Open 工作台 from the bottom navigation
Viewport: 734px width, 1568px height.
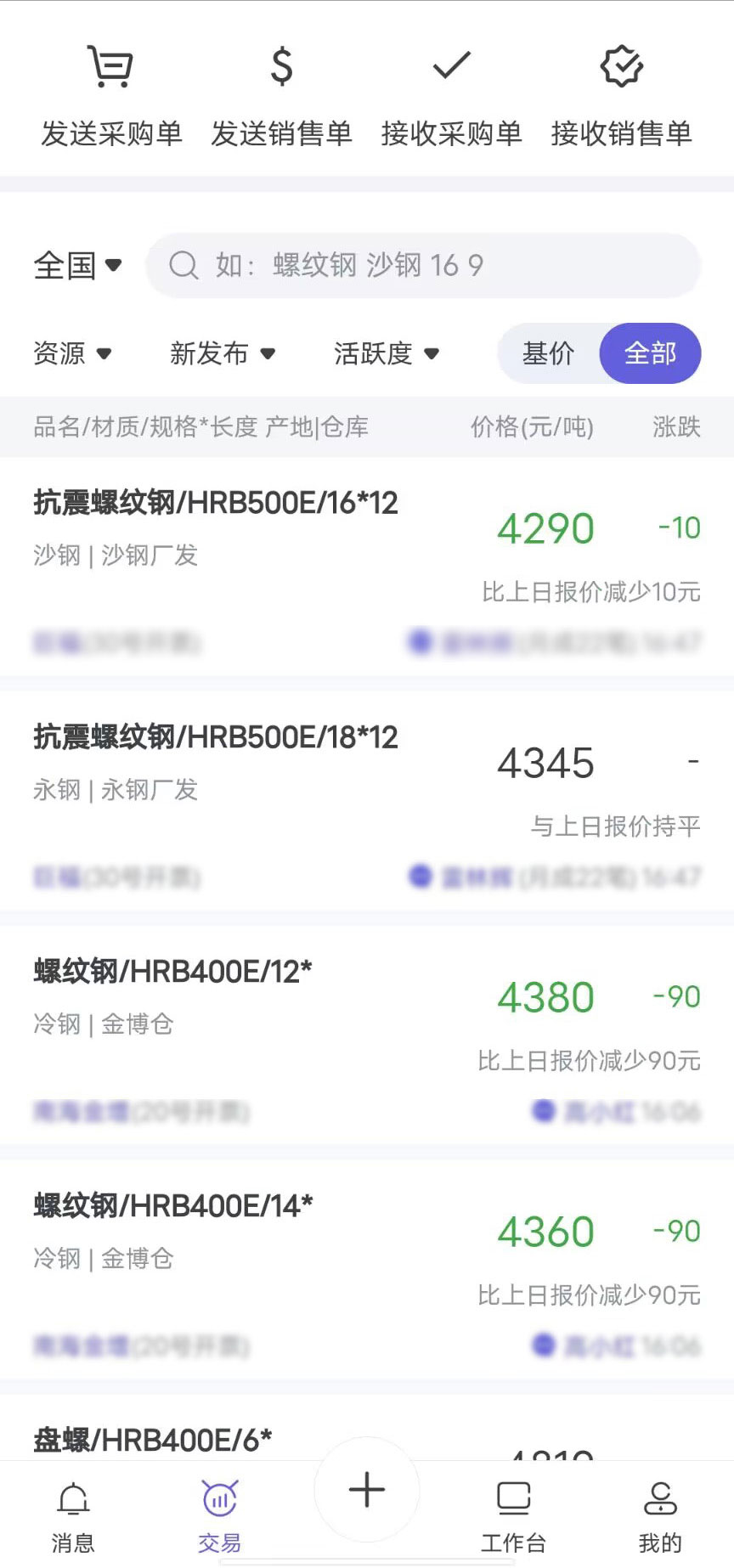tap(513, 1500)
